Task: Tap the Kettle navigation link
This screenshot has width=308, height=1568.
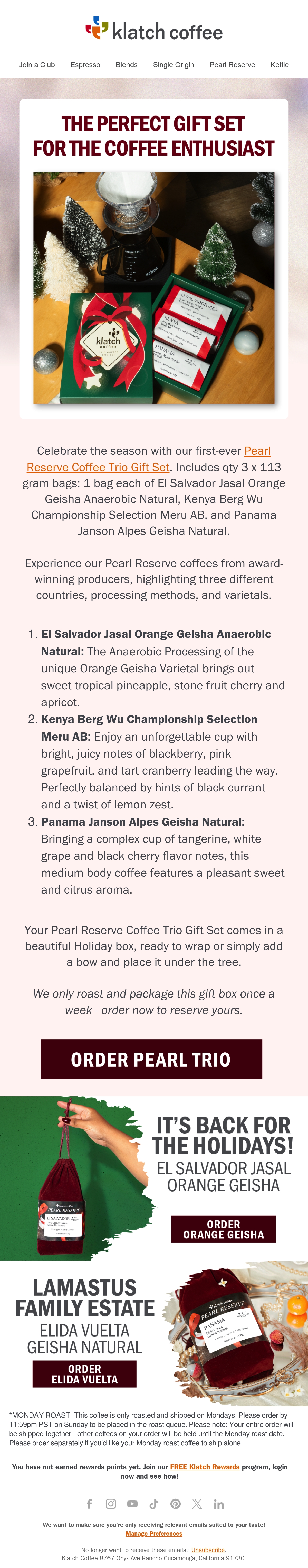Action: coord(280,64)
